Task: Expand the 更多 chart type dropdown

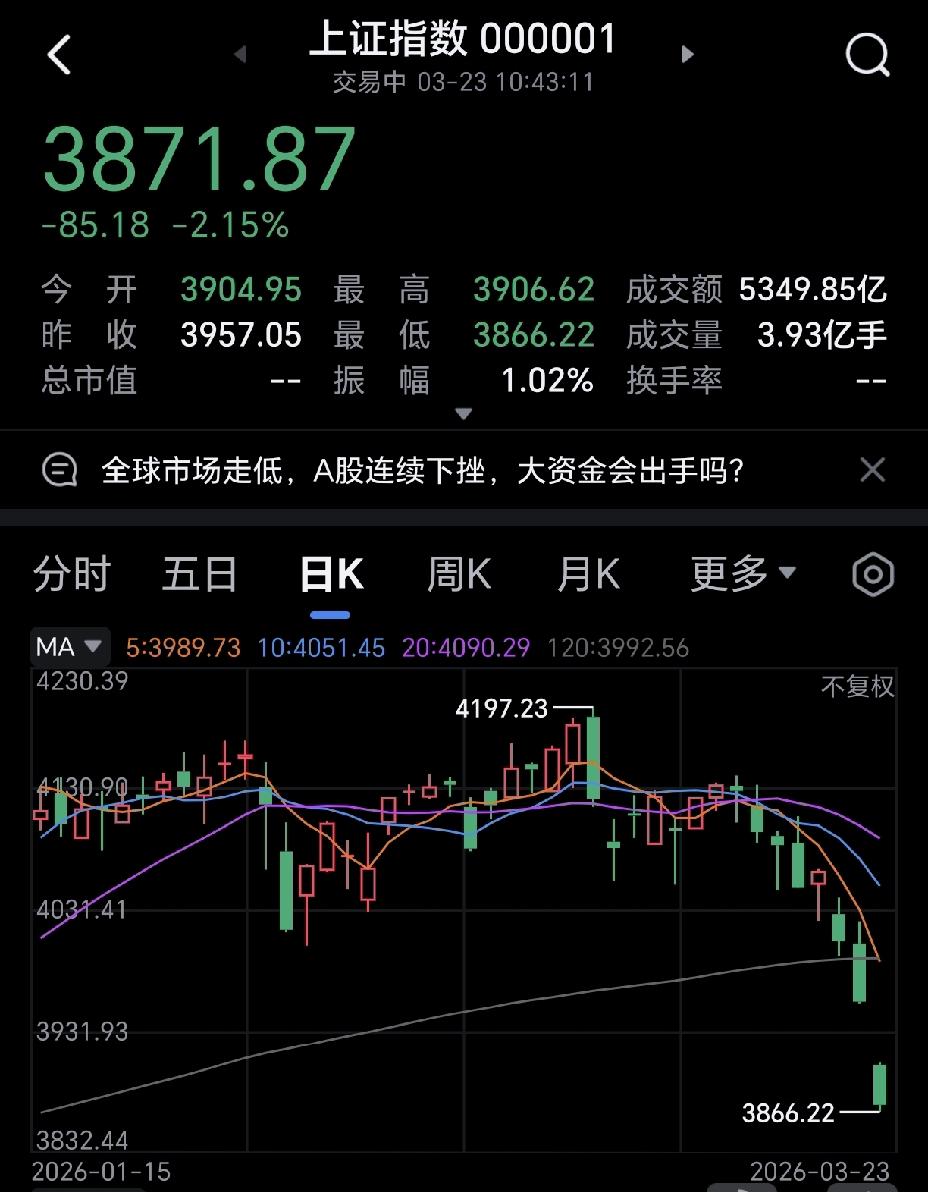Action: [740, 572]
